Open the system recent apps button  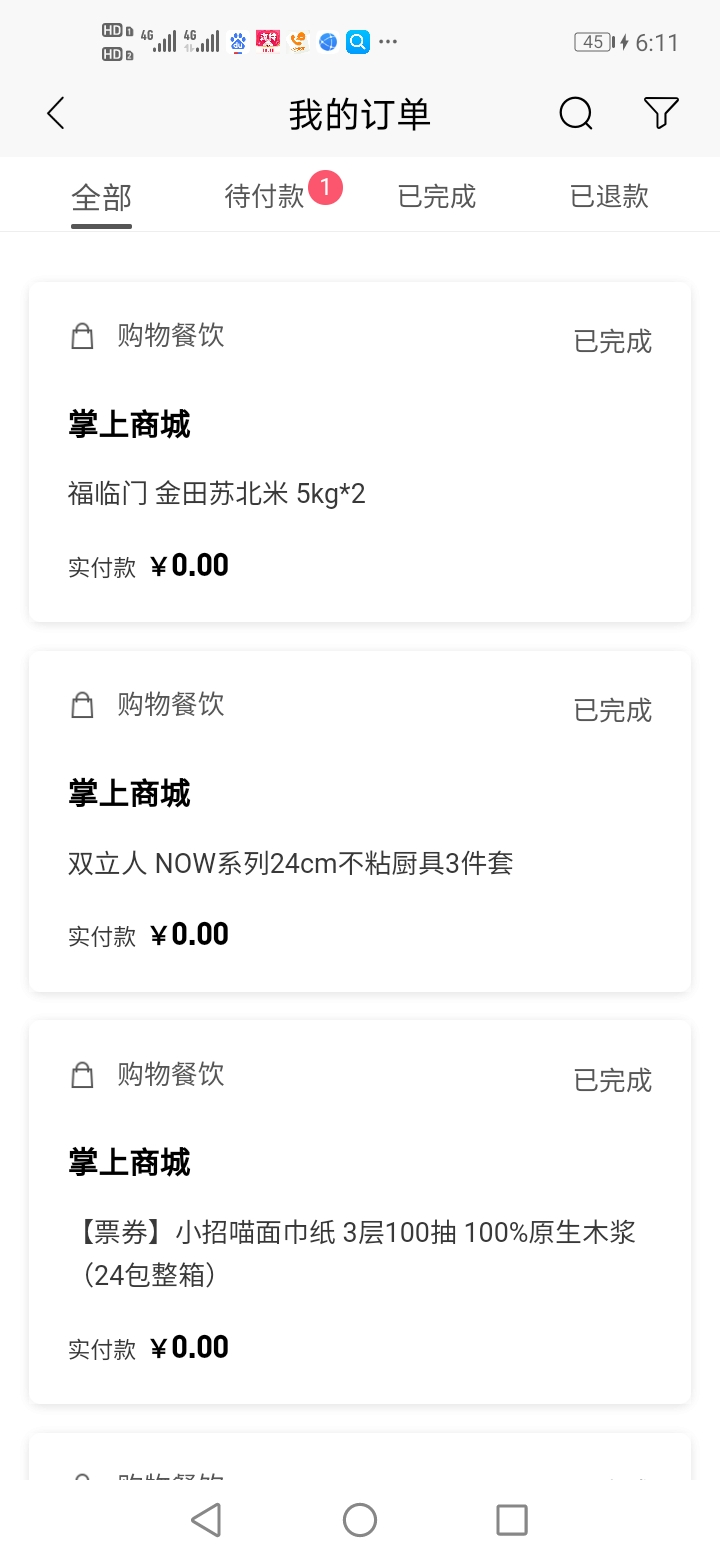point(512,1520)
